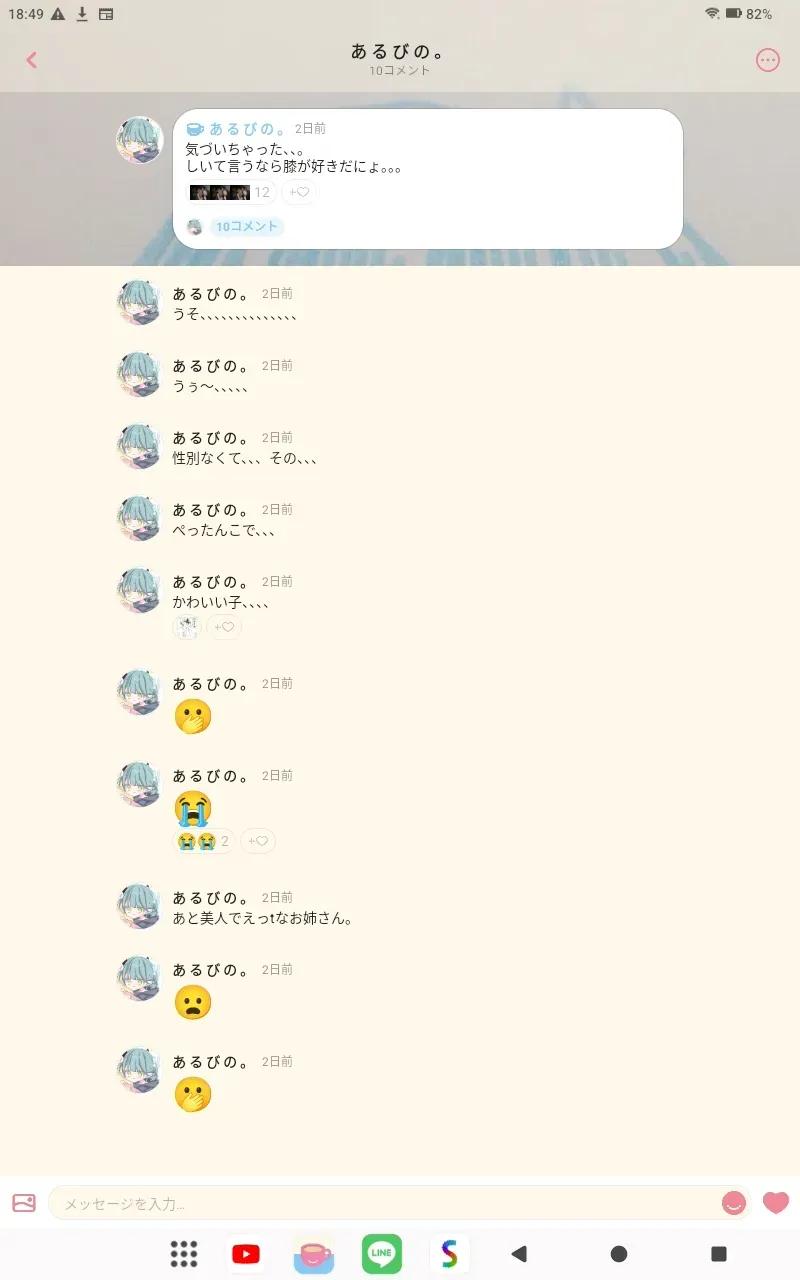
Task: Launch LINE from the taskbar
Action: (x=382, y=1254)
